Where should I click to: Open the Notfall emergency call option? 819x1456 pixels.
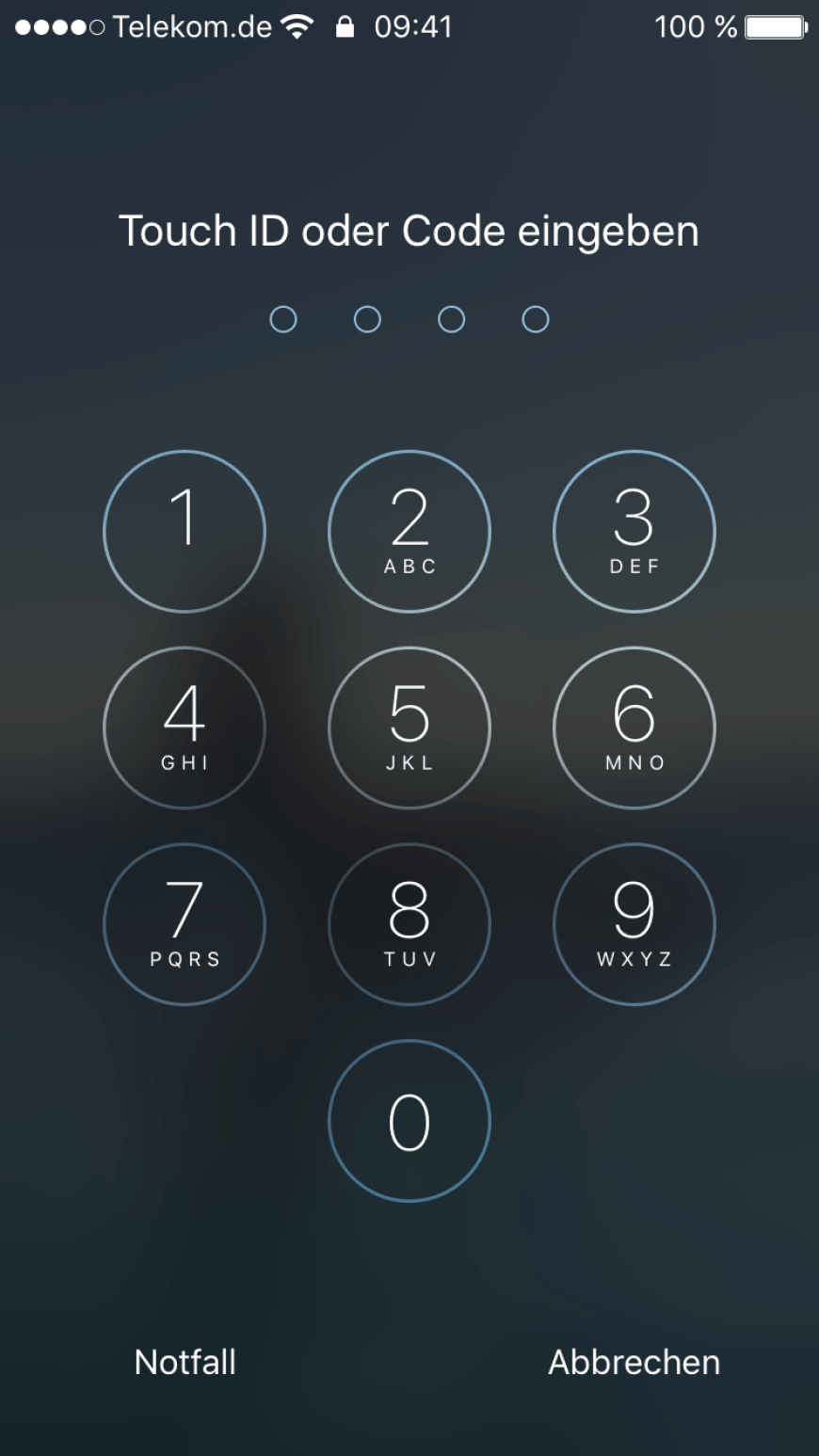pyautogui.click(x=185, y=1362)
